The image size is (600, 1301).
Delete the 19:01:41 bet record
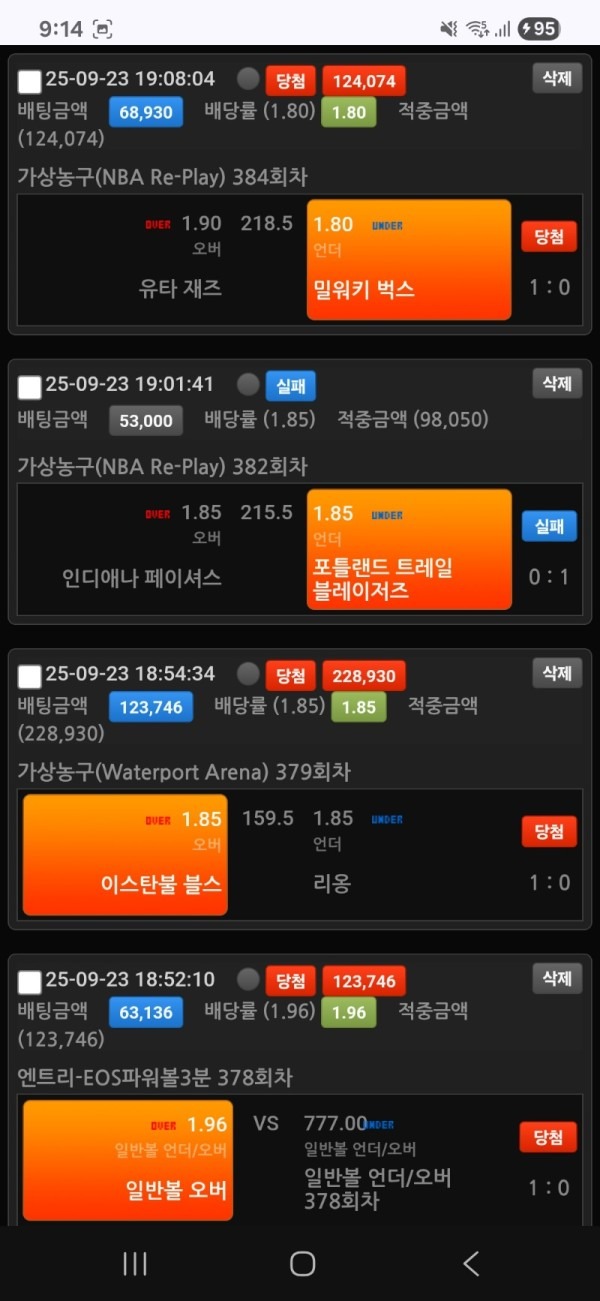(x=556, y=383)
